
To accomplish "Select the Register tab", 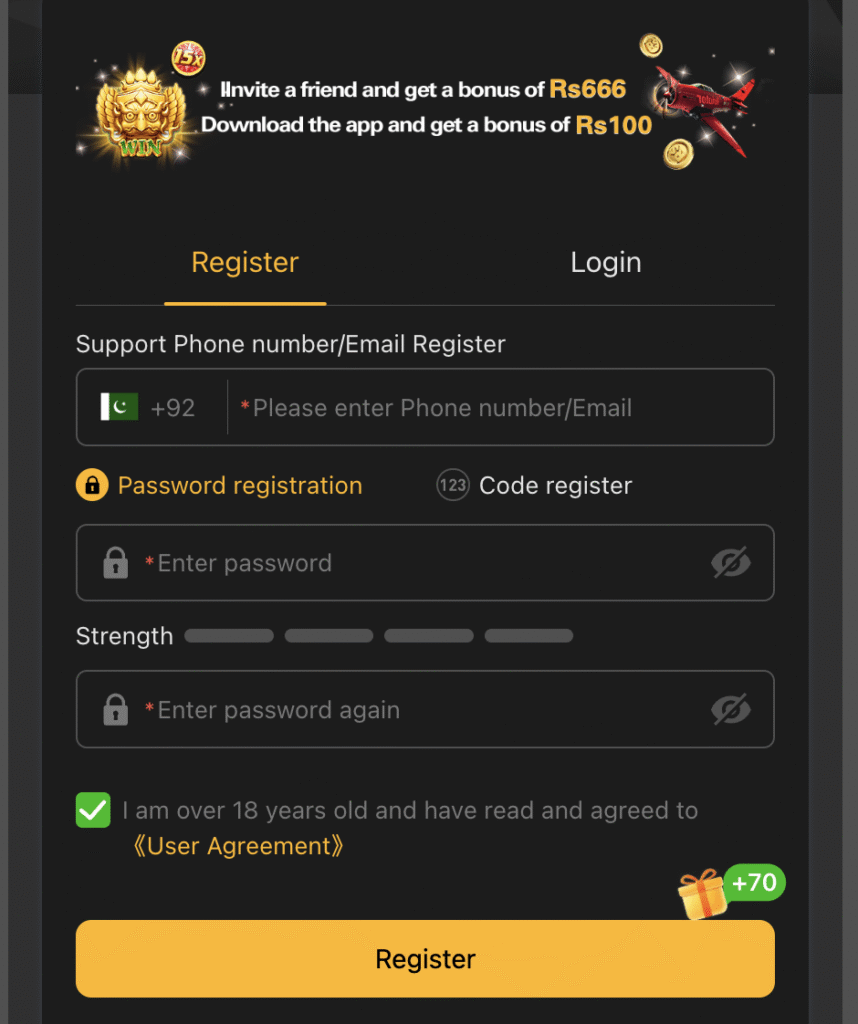I will pyautogui.click(x=245, y=263).
